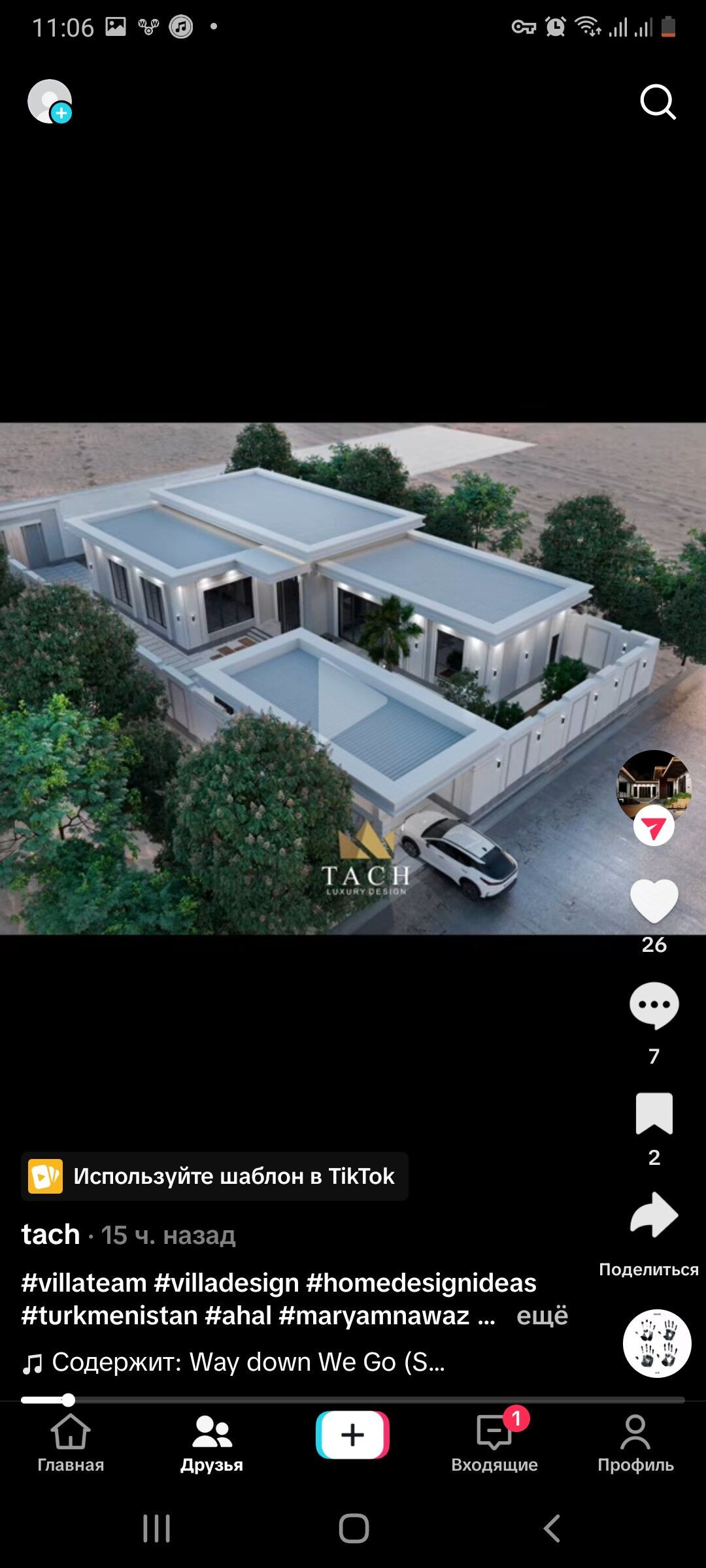Open the spinning sound disc
The width and height of the screenshot is (706, 1568).
pyautogui.click(x=656, y=1343)
